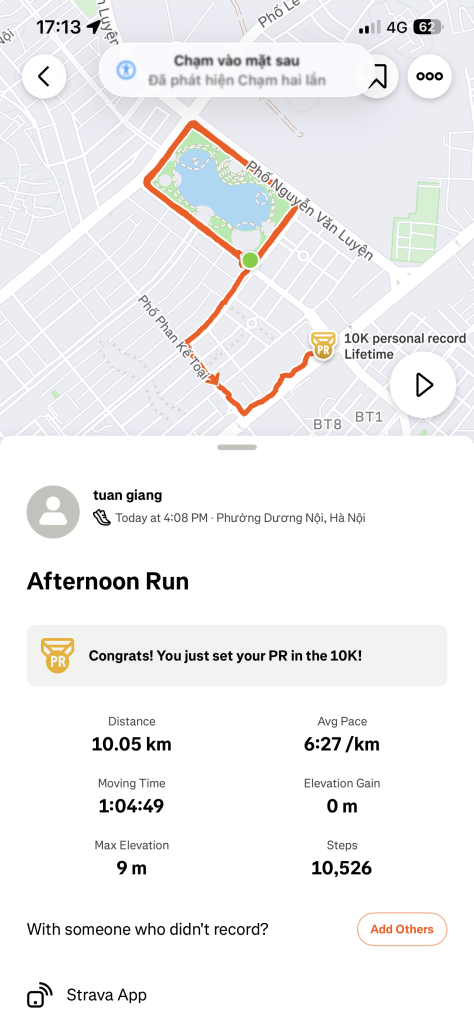This screenshot has height=1024, width=474.
Task: Go back using the arrow button
Action: pyautogui.click(x=44, y=76)
